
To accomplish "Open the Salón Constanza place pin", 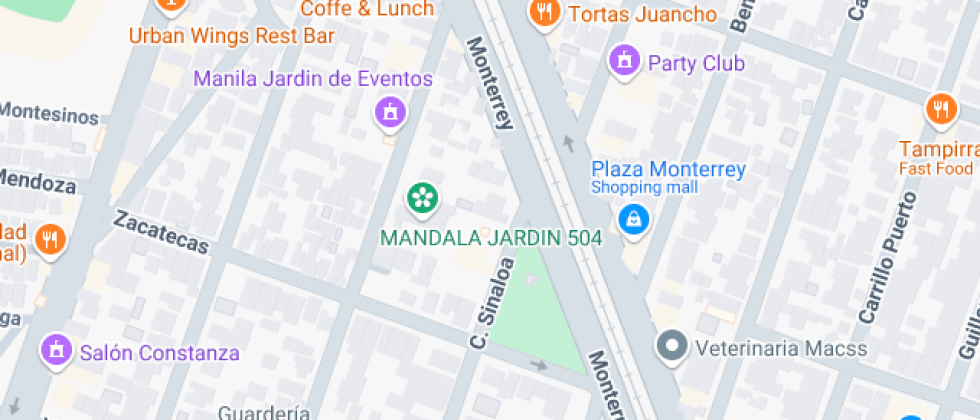I will [x=57, y=350].
